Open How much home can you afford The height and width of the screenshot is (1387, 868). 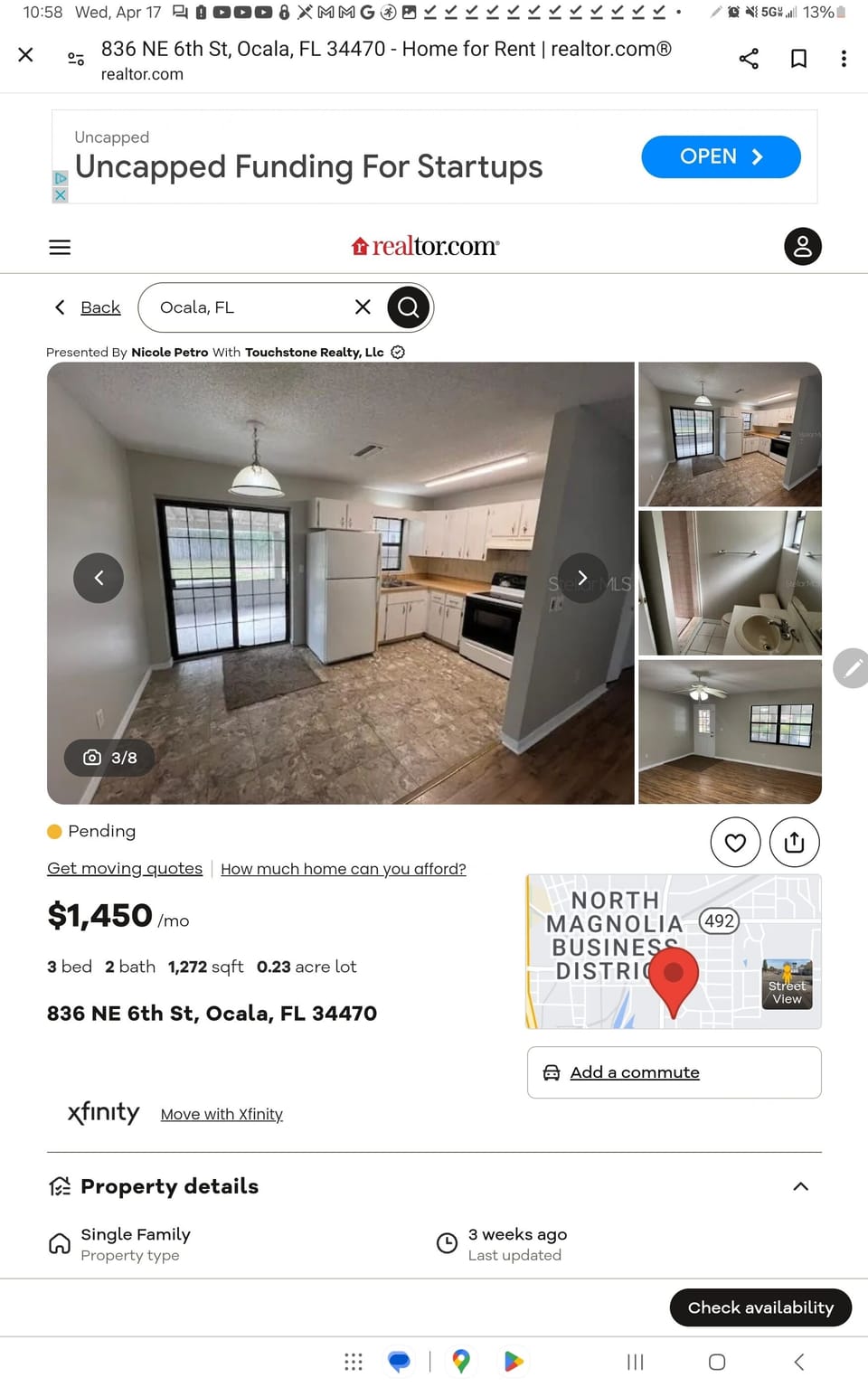(344, 869)
